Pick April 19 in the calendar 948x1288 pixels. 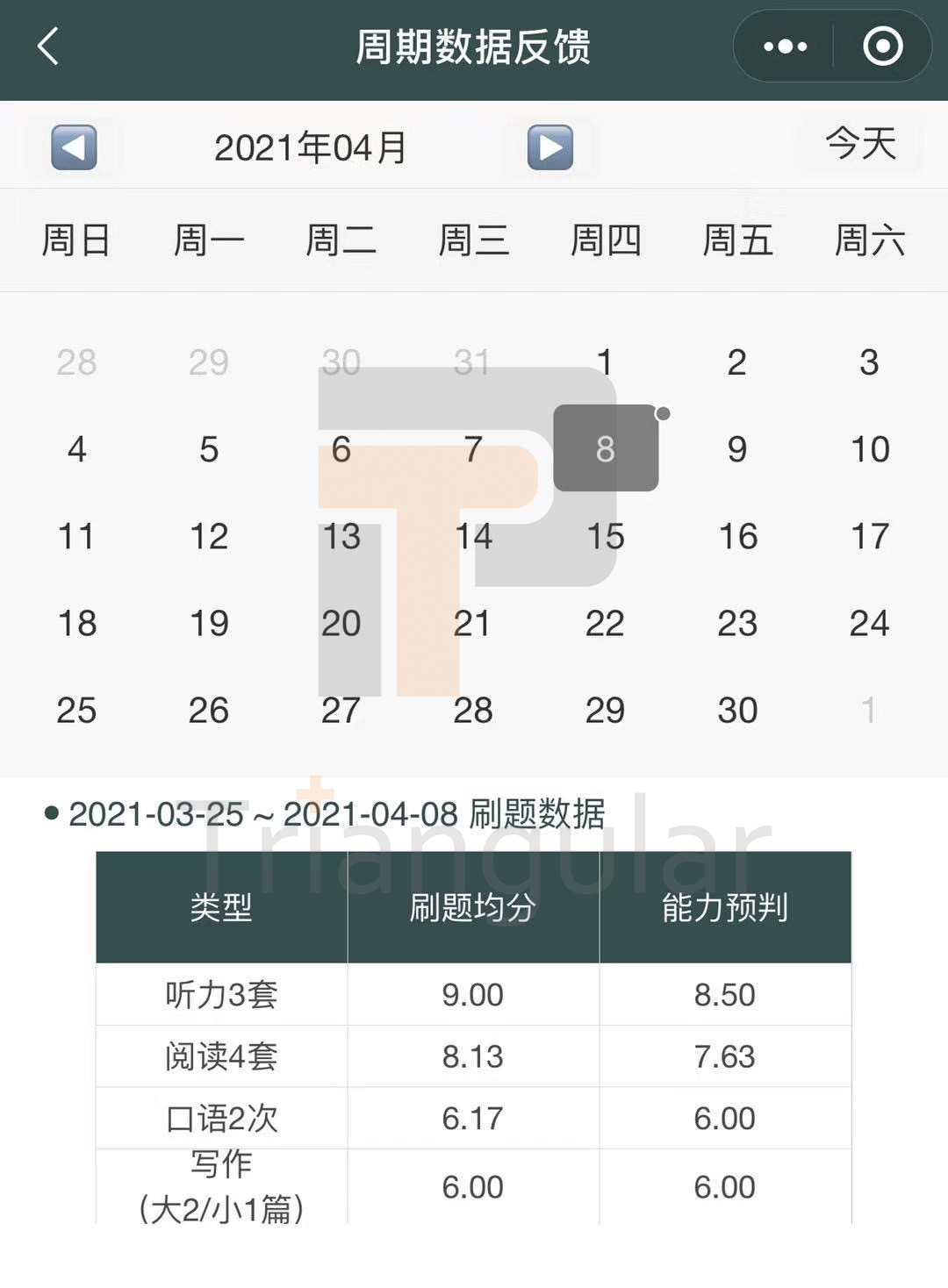click(x=209, y=623)
